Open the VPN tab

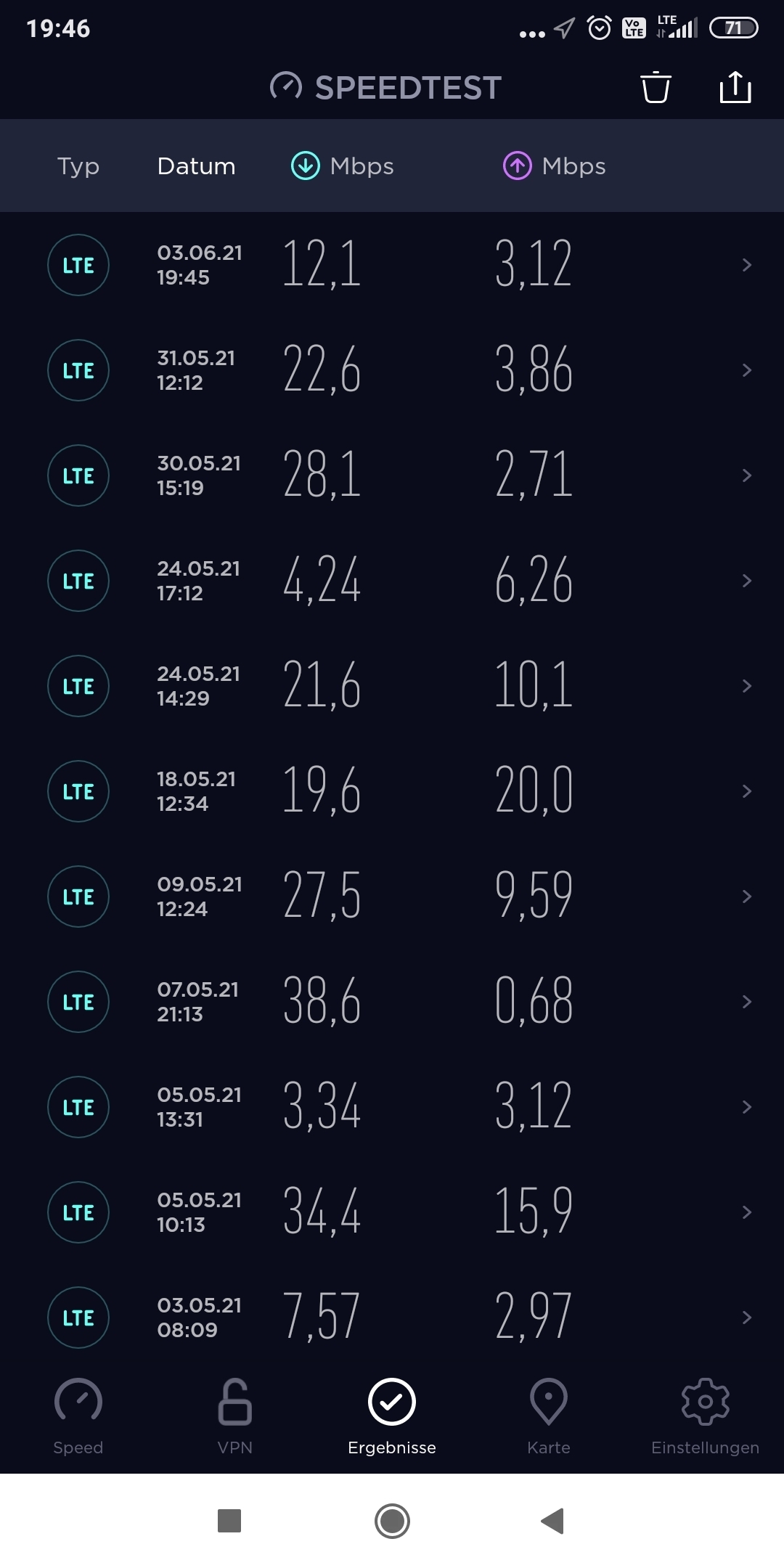coord(235,1417)
